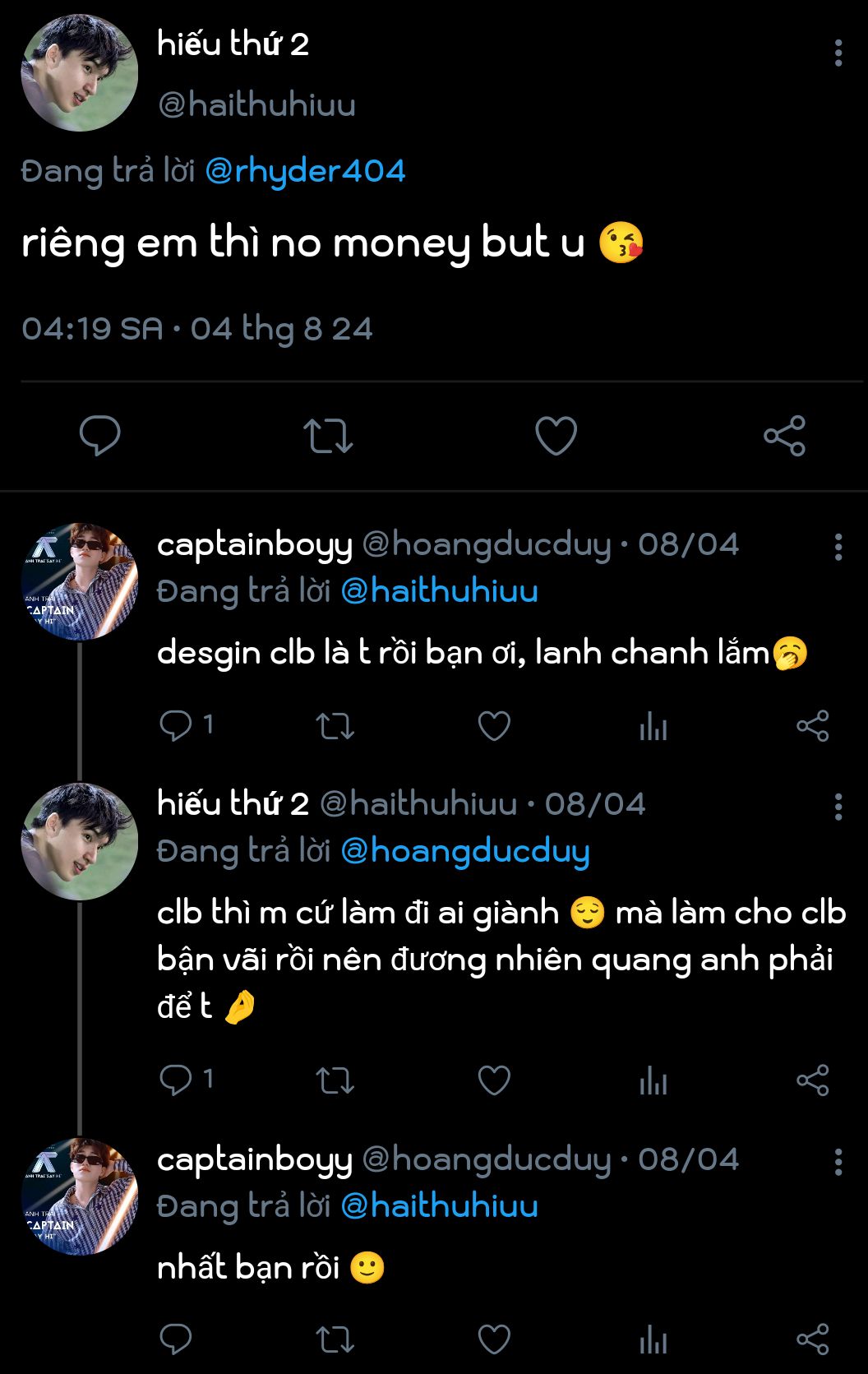Reply to the main tweet by hiếu thứ 2
868x1374 pixels.
click(100, 436)
